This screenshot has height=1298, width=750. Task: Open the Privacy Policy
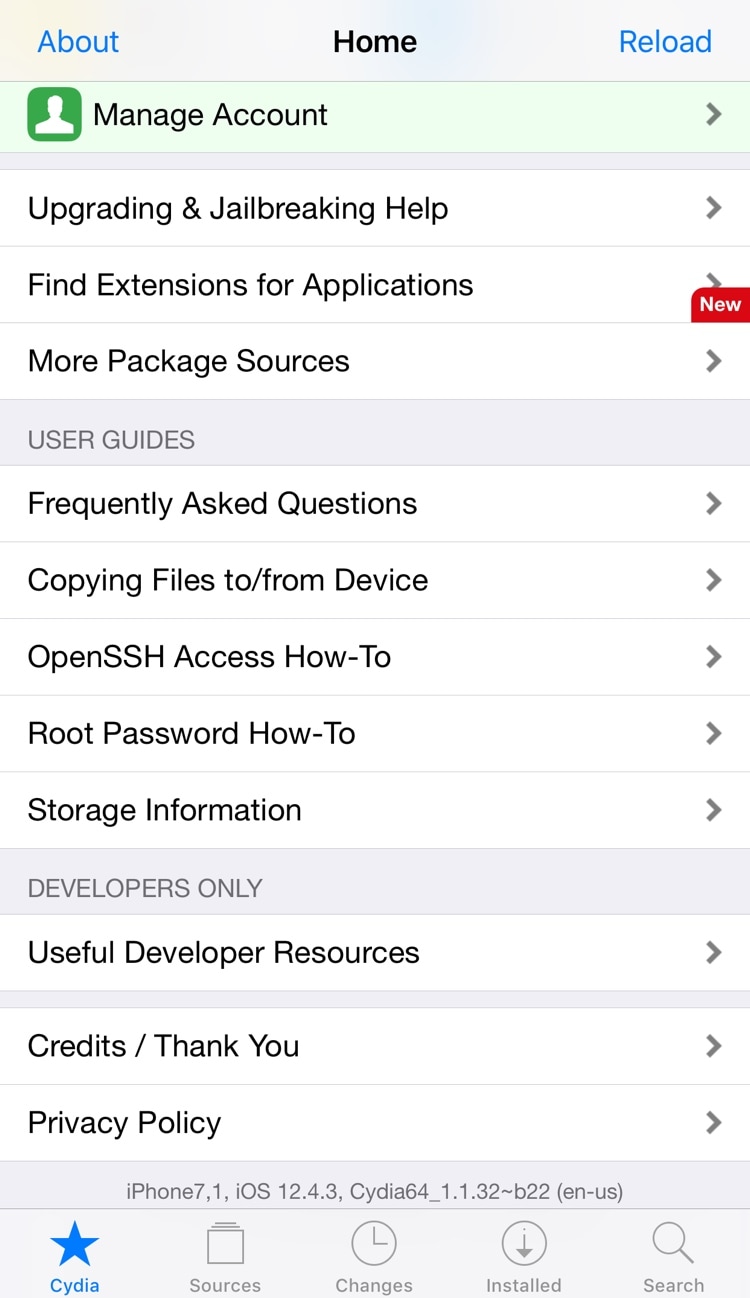375,1123
